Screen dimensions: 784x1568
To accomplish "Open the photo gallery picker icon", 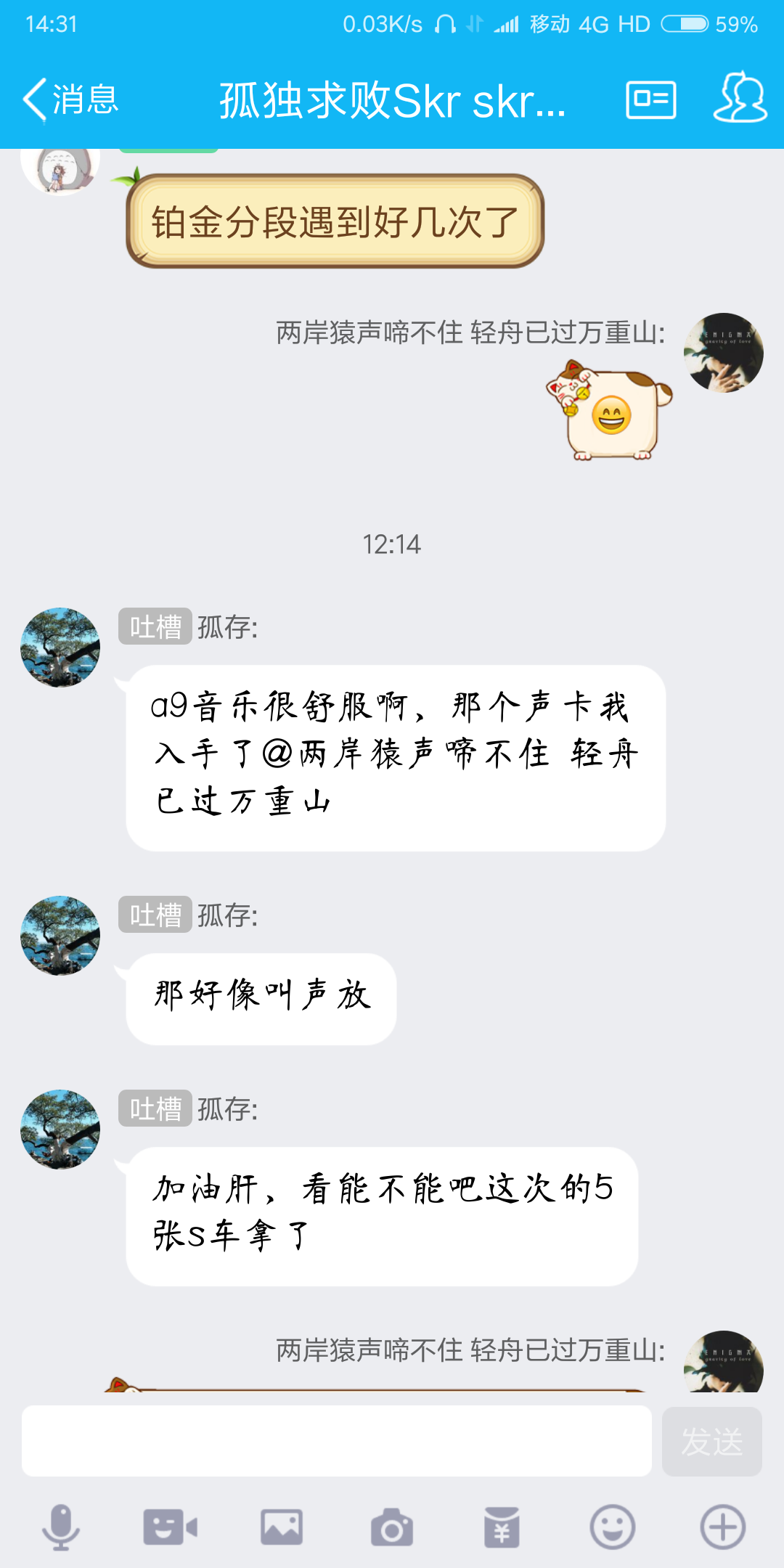I will click(x=282, y=1523).
